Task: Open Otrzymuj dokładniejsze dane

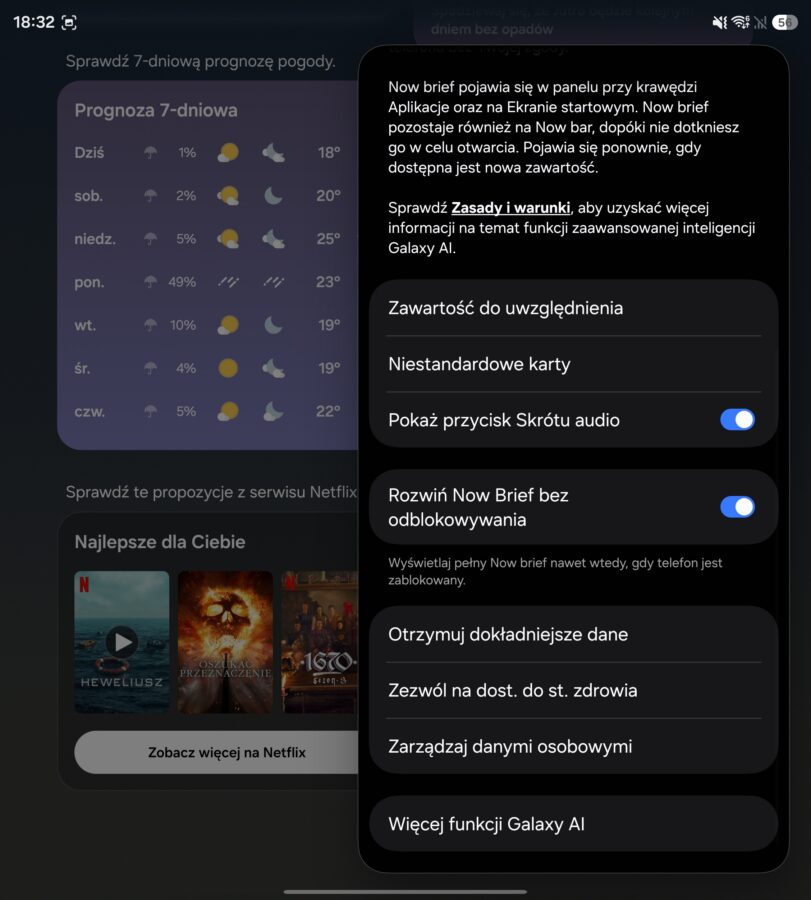Action: tap(573, 634)
